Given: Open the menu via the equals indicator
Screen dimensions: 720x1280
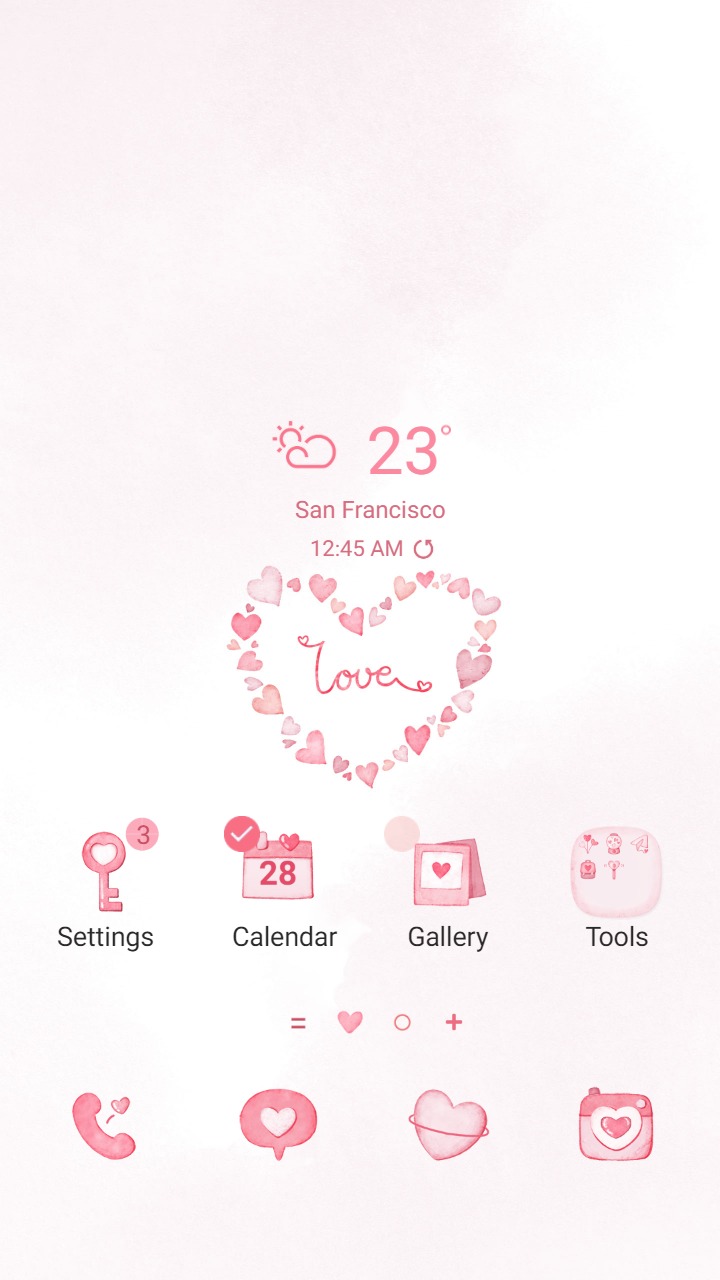Looking at the screenshot, I should coord(297,1022).
